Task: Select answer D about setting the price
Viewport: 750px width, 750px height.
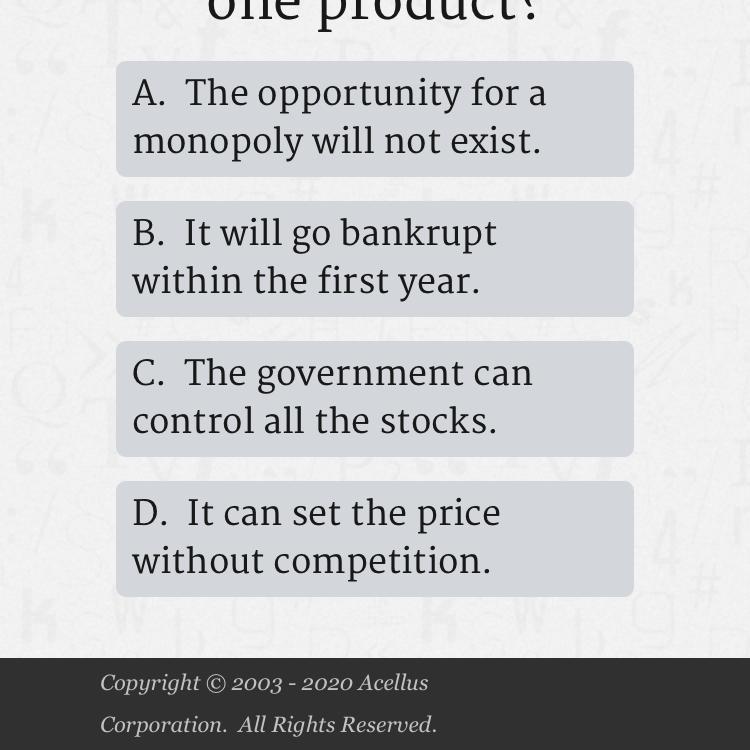Action: click(374, 539)
